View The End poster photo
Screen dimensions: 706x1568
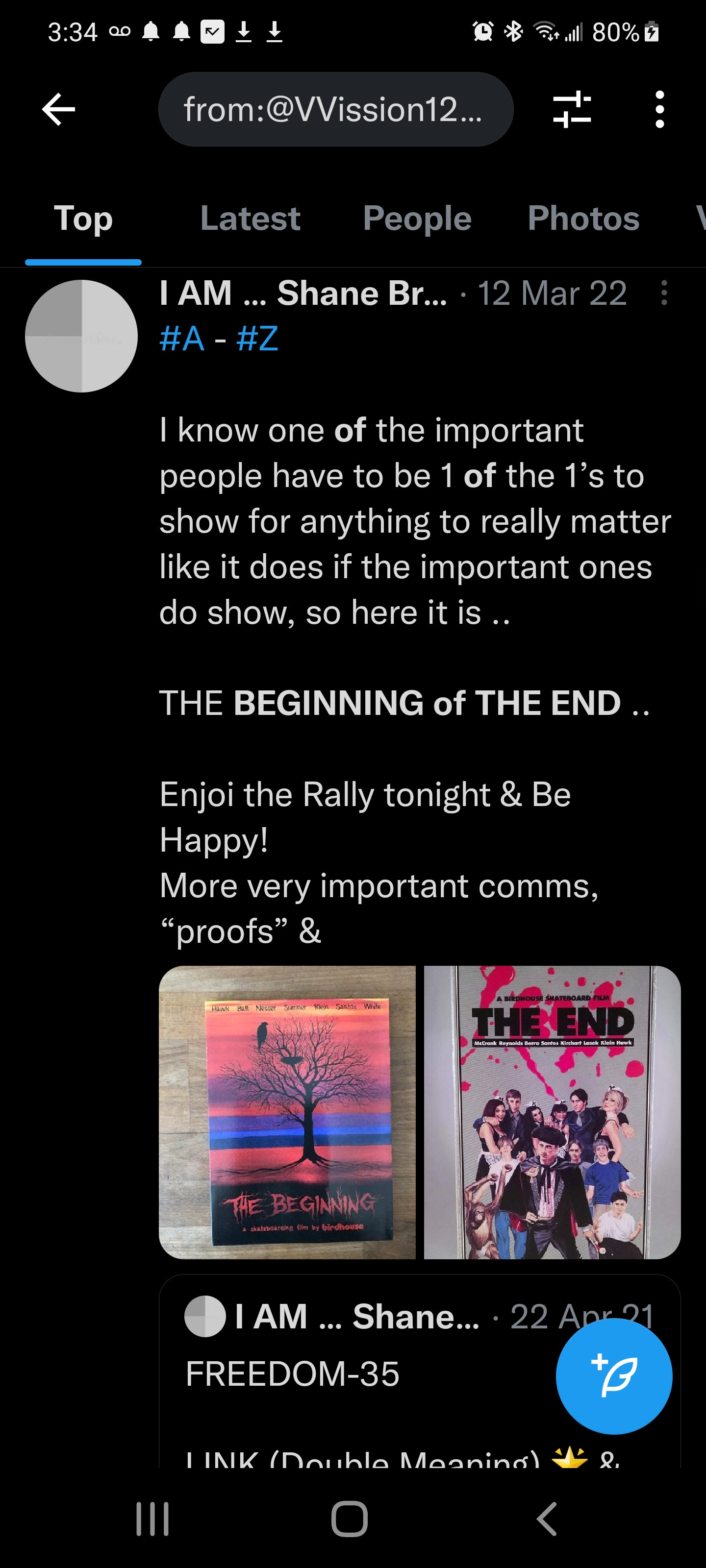[x=552, y=1112]
